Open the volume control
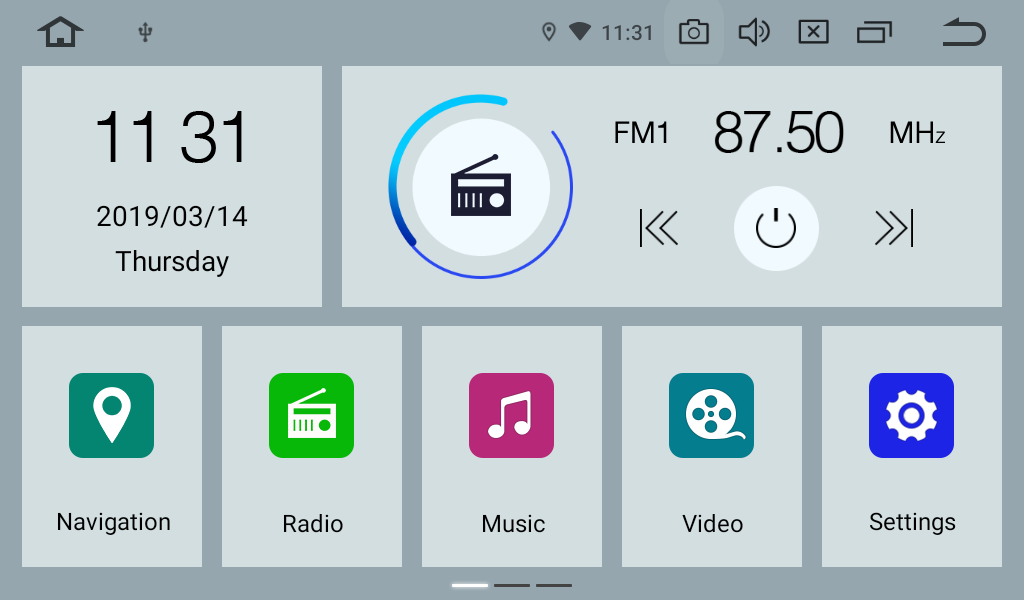 [x=753, y=32]
